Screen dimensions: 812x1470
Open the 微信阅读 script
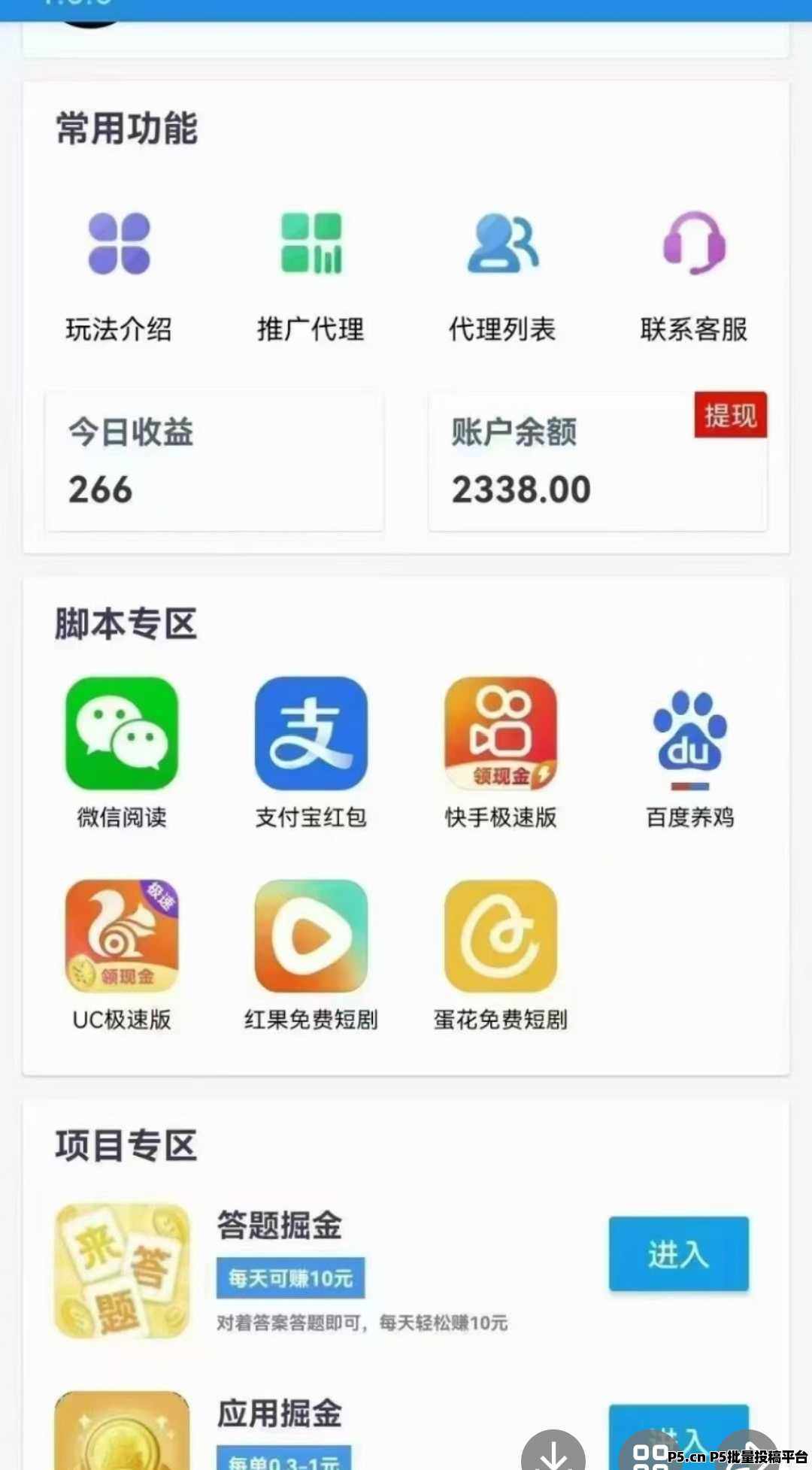[122, 753]
